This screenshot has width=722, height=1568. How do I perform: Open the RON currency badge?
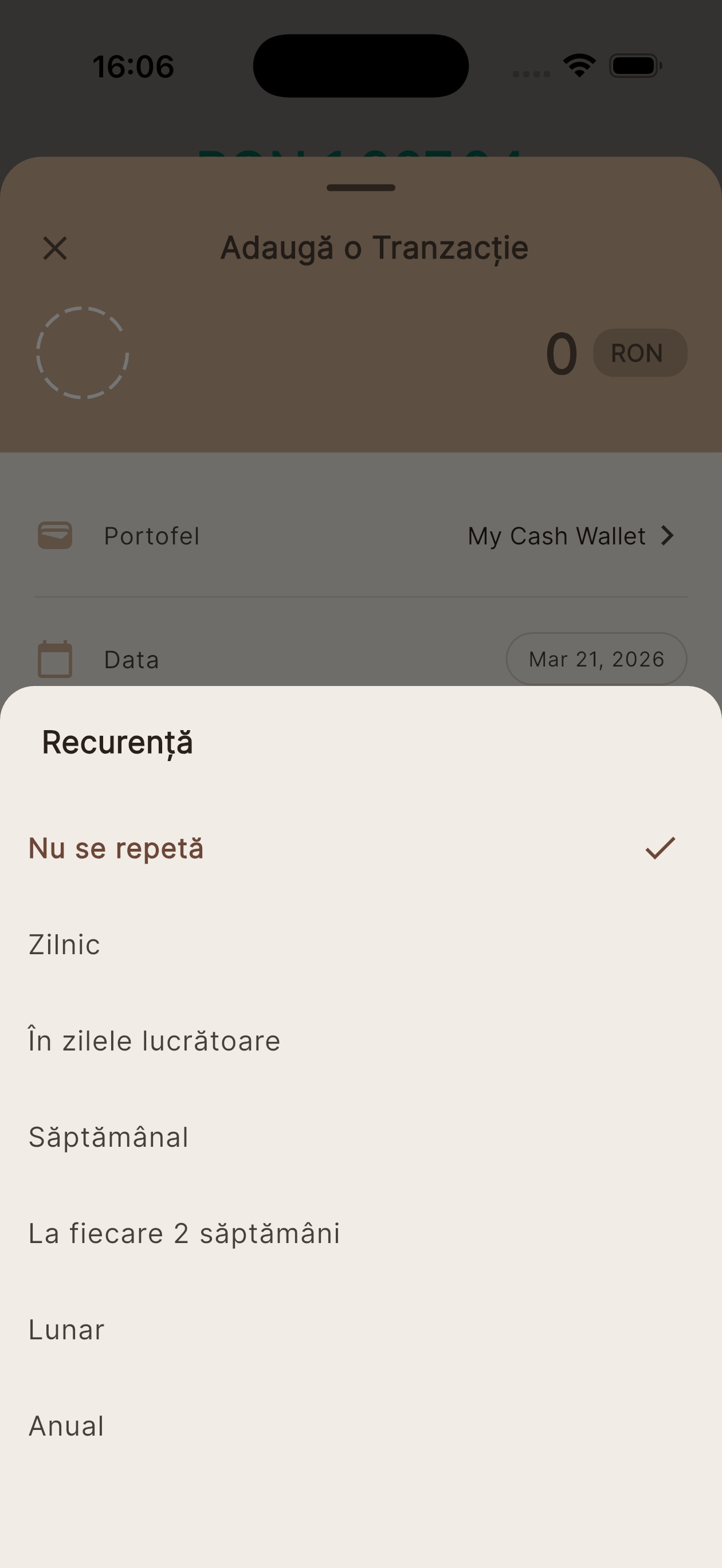(640, 353)
